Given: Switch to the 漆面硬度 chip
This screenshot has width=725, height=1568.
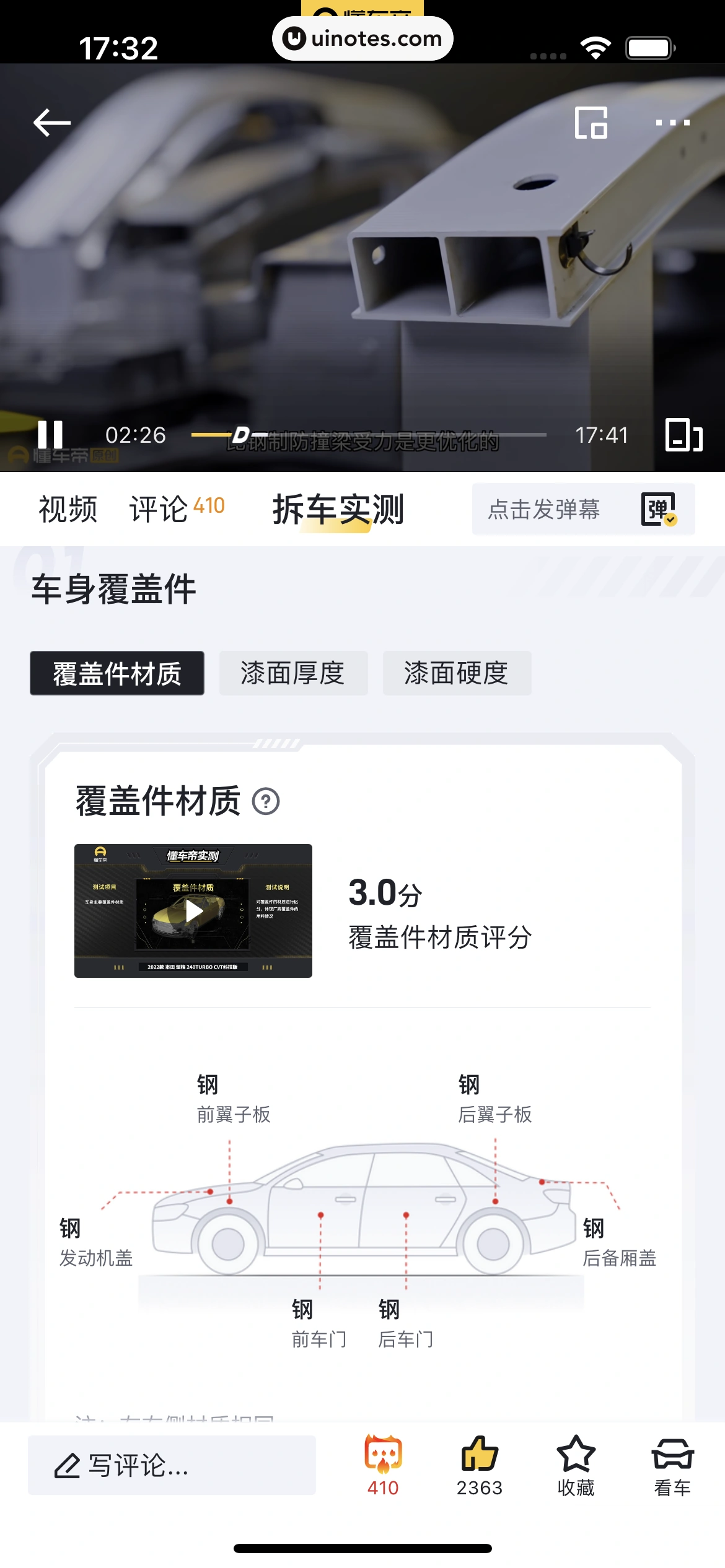Looking at the screenshot, I should tap(457, 673).
